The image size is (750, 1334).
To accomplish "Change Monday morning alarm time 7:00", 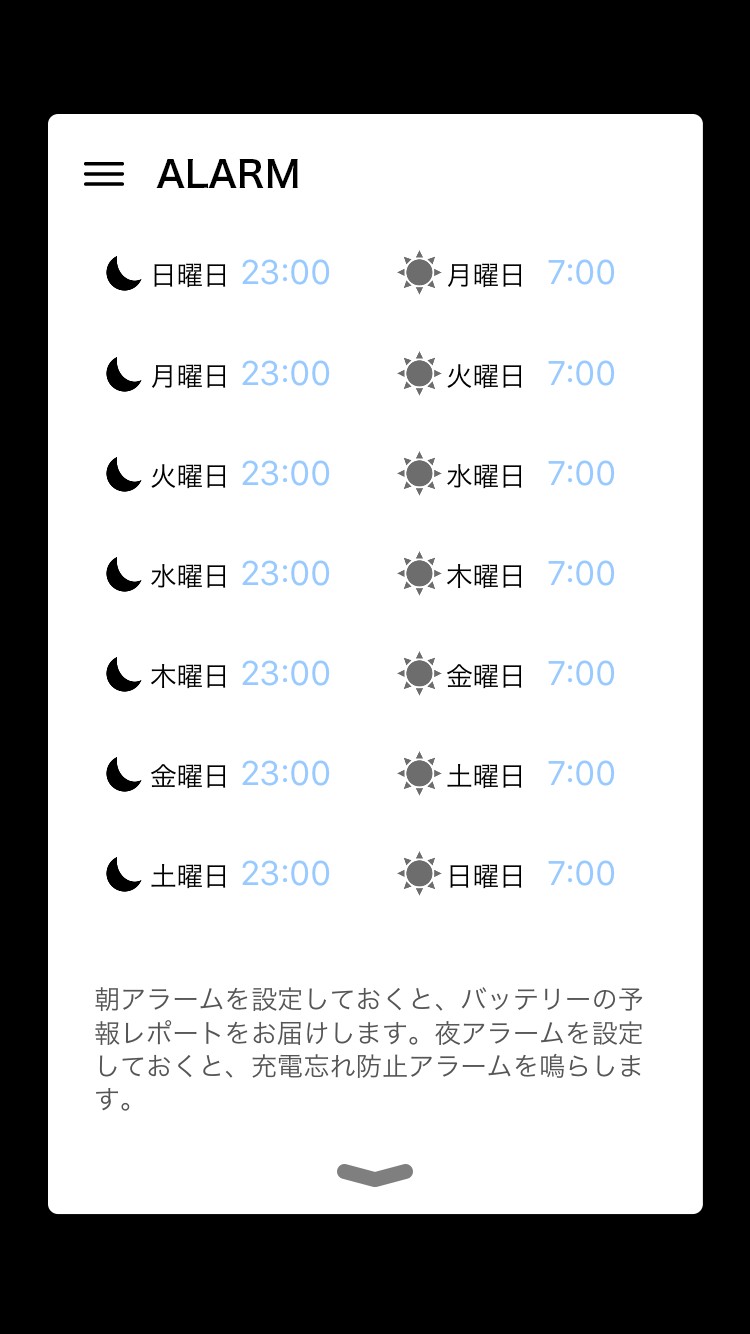I will tap(581, 273).
